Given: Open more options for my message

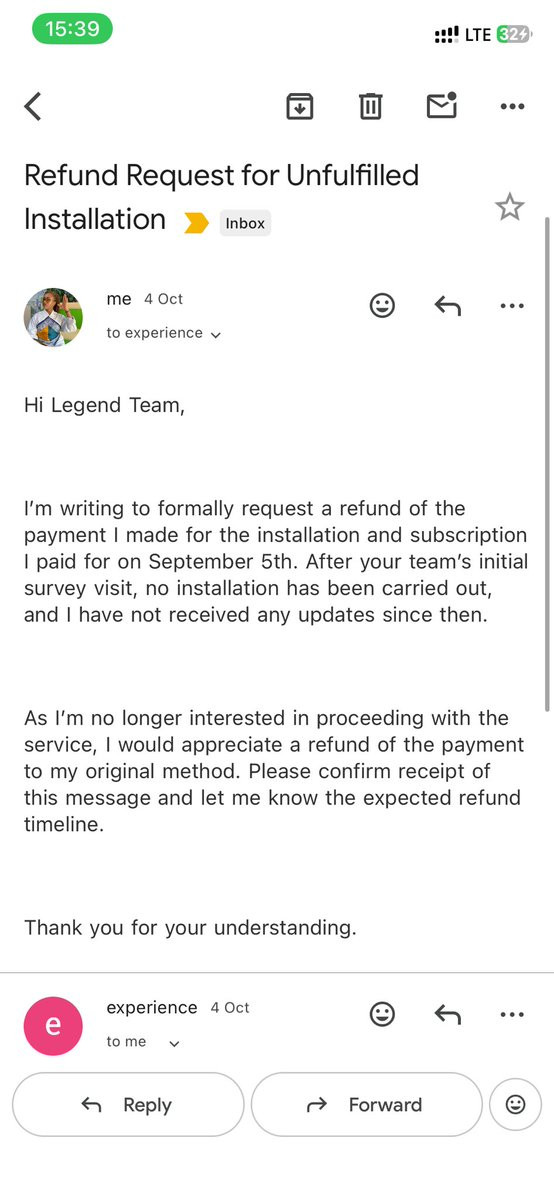Looking at the screenshot, I should coord(512,306).
